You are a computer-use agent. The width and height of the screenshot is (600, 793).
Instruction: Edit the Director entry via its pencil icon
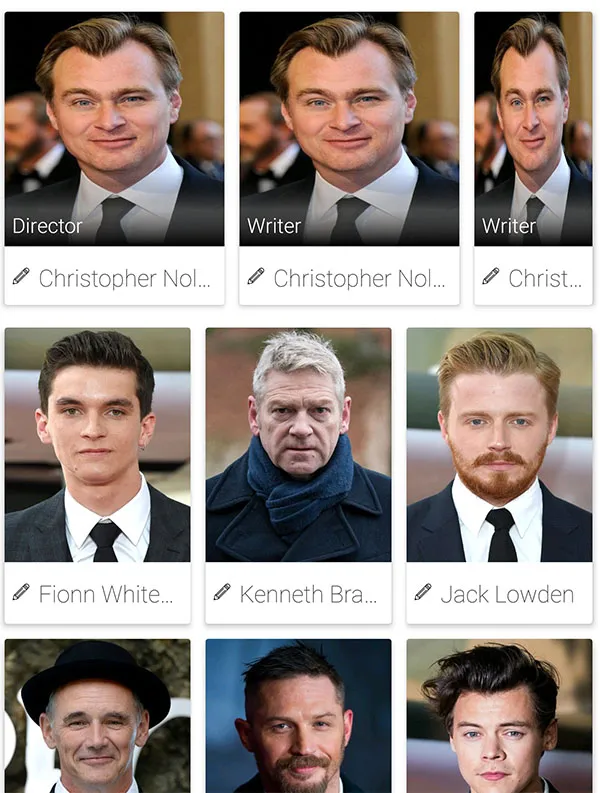point(21,277)
